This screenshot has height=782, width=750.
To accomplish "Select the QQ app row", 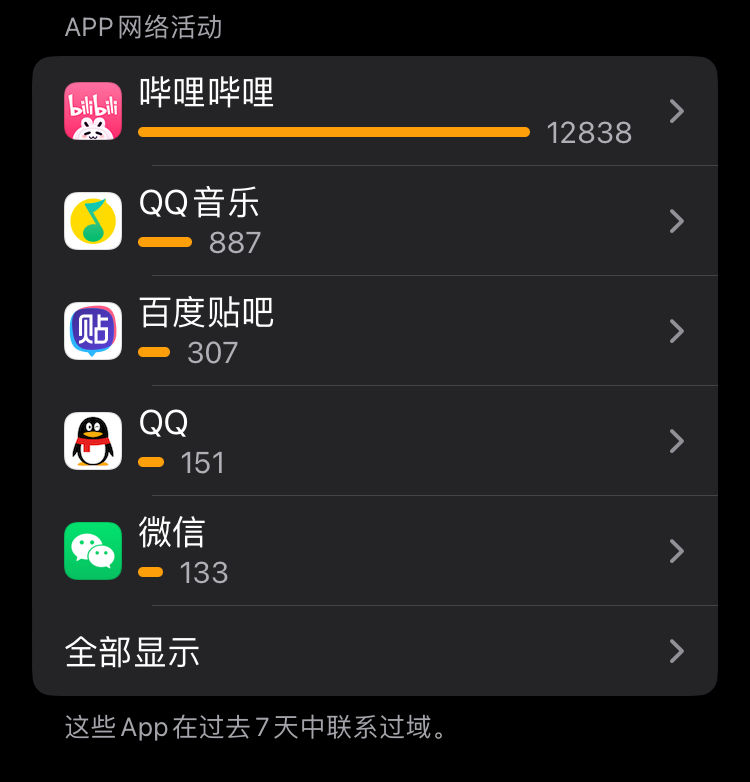I will pyautogui.click(x=375, y=441).
